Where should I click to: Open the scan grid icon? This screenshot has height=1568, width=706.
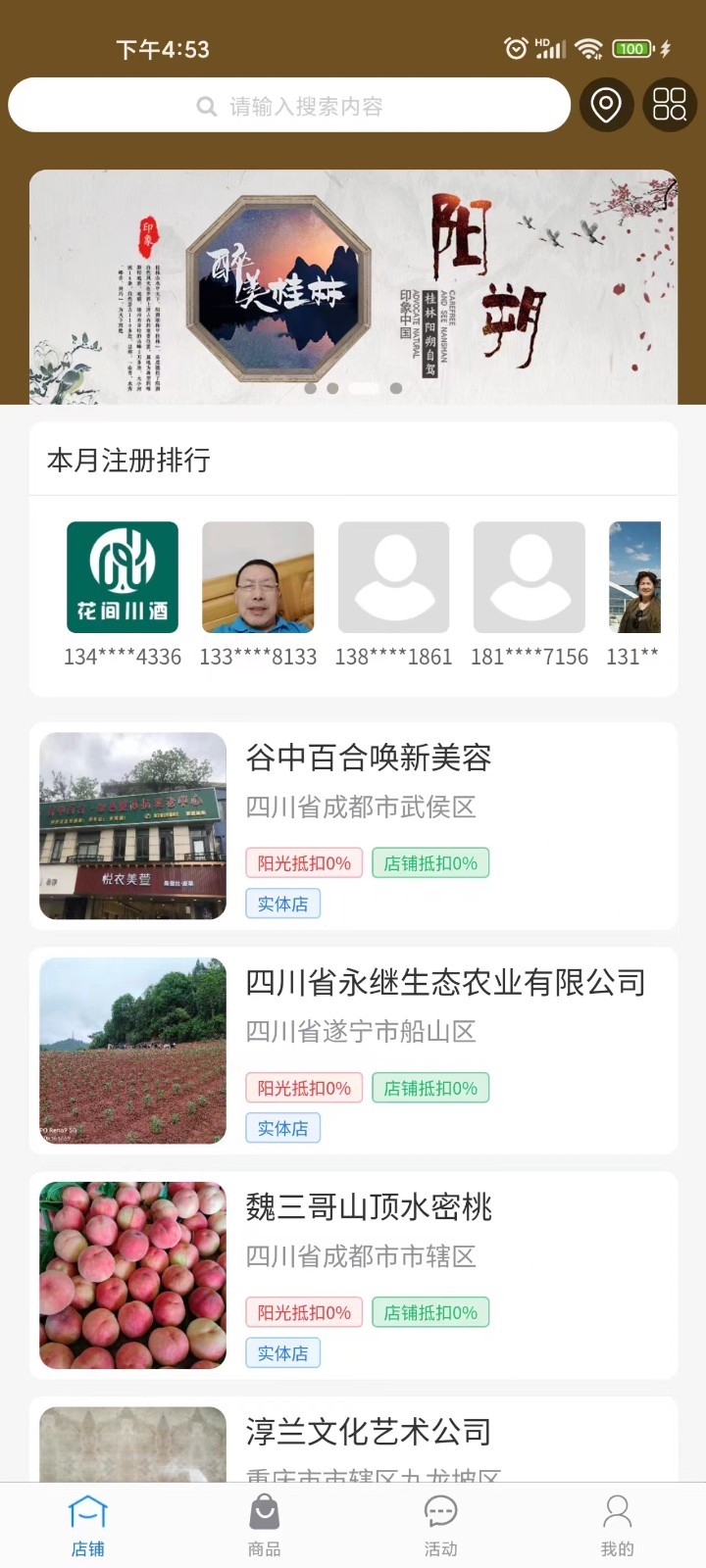(x=670, y=105)
